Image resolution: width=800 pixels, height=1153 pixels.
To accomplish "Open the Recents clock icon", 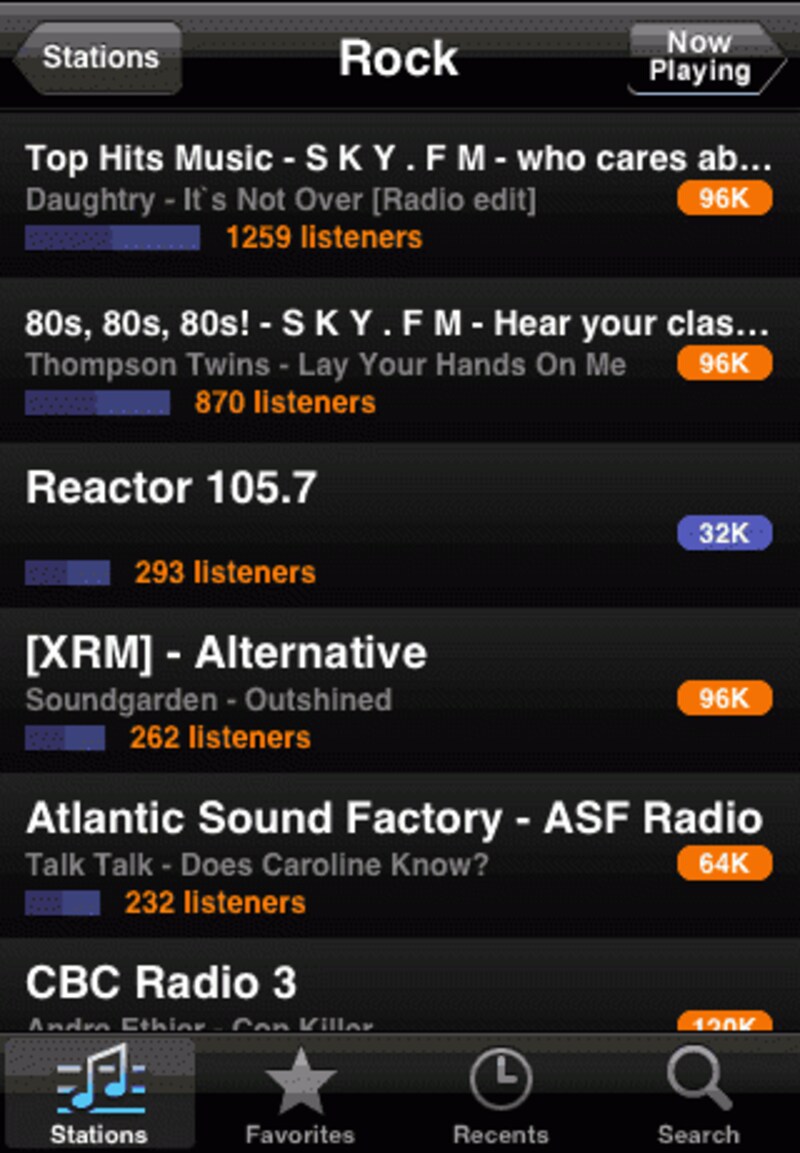I will tap(500, 1080).
